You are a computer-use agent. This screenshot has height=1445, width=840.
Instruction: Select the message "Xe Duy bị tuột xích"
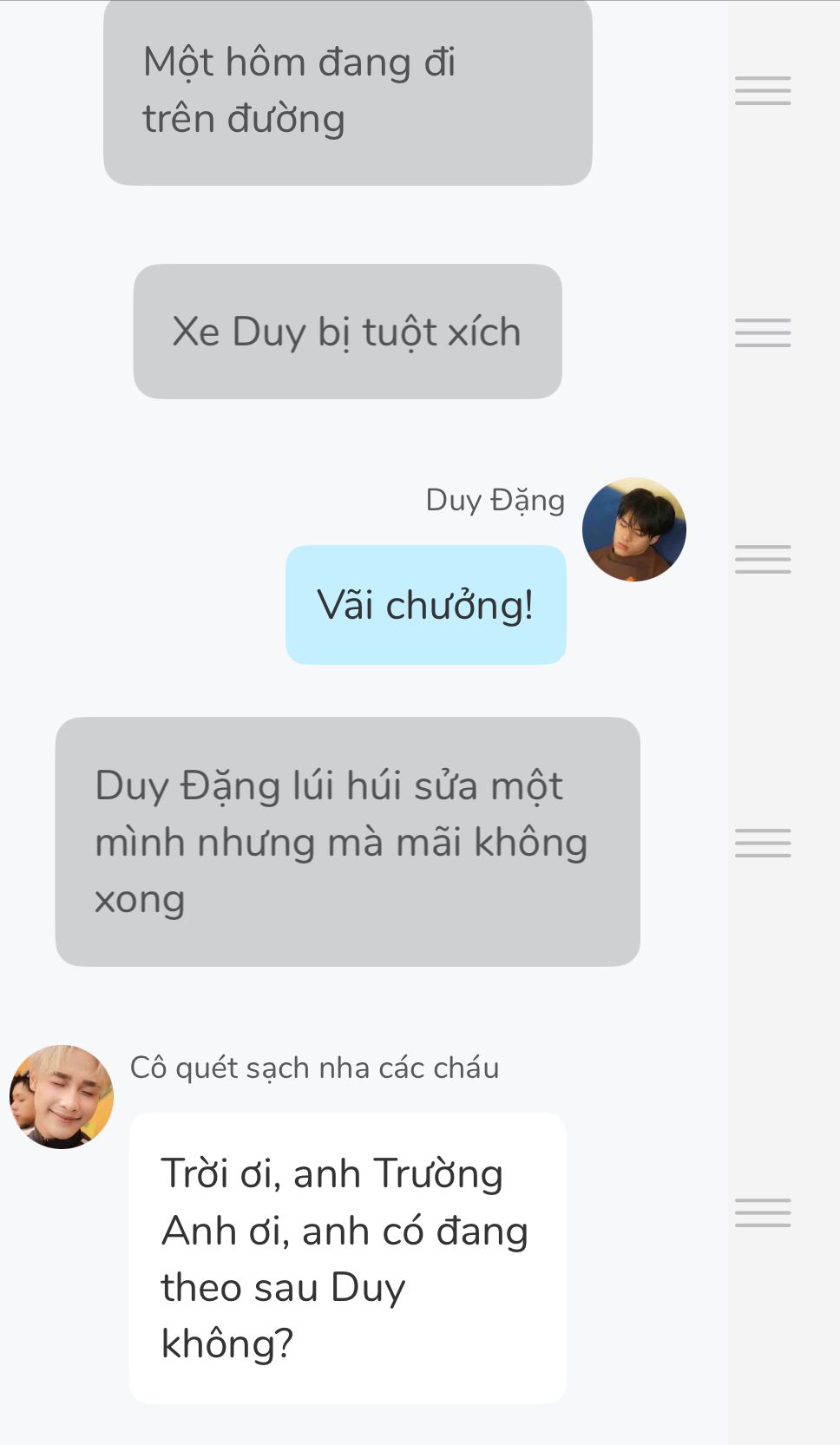click(347, 332)
